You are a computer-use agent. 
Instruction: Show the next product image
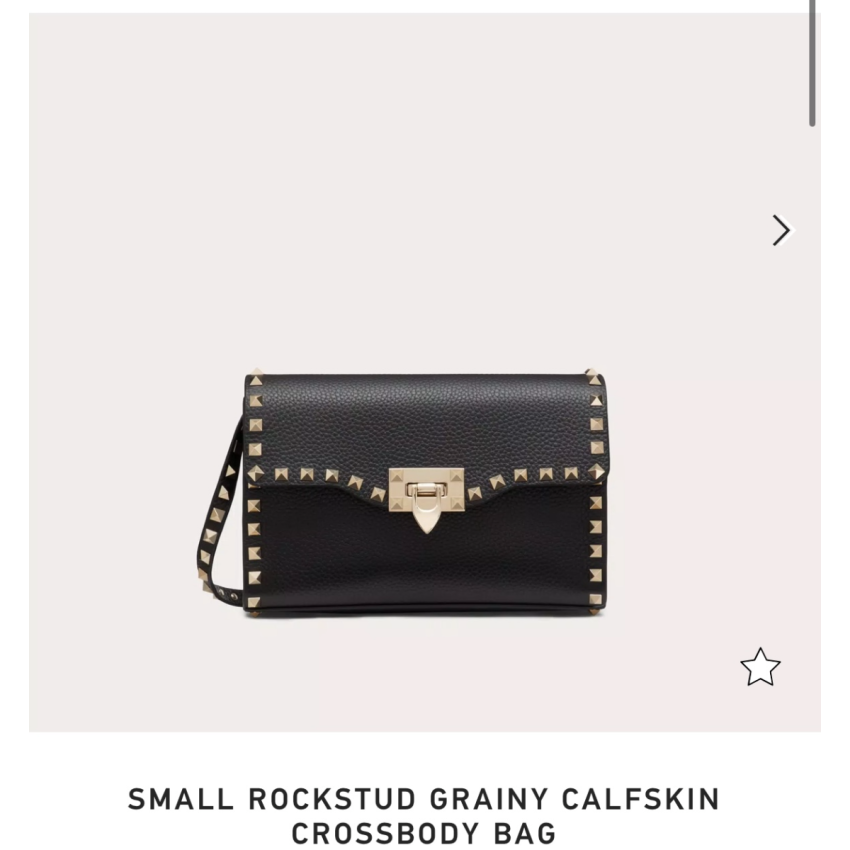(781, 231)
